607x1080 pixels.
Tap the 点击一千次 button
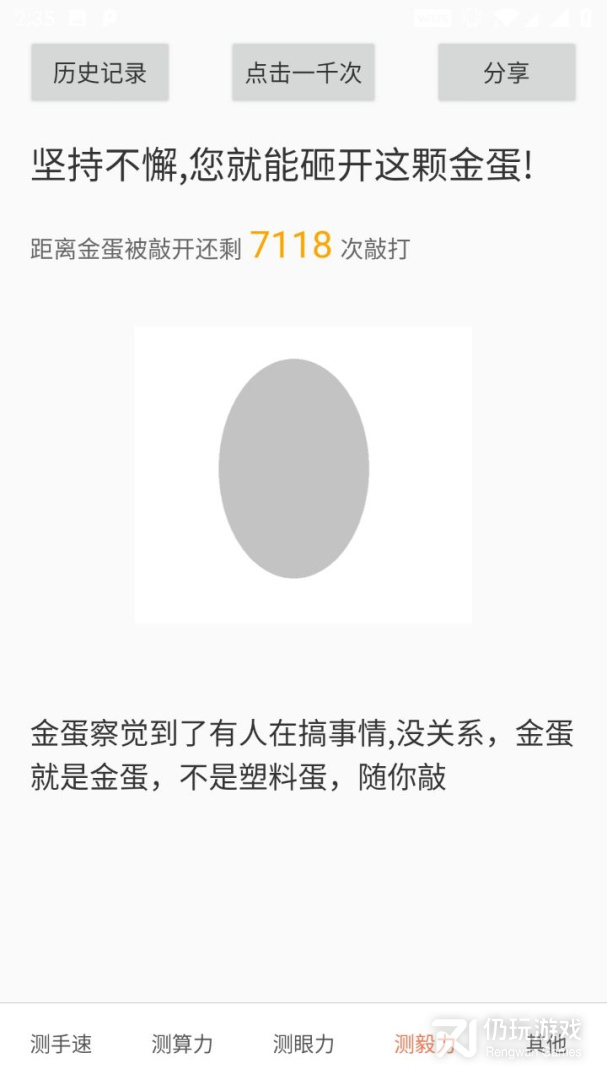coord(303,72)
